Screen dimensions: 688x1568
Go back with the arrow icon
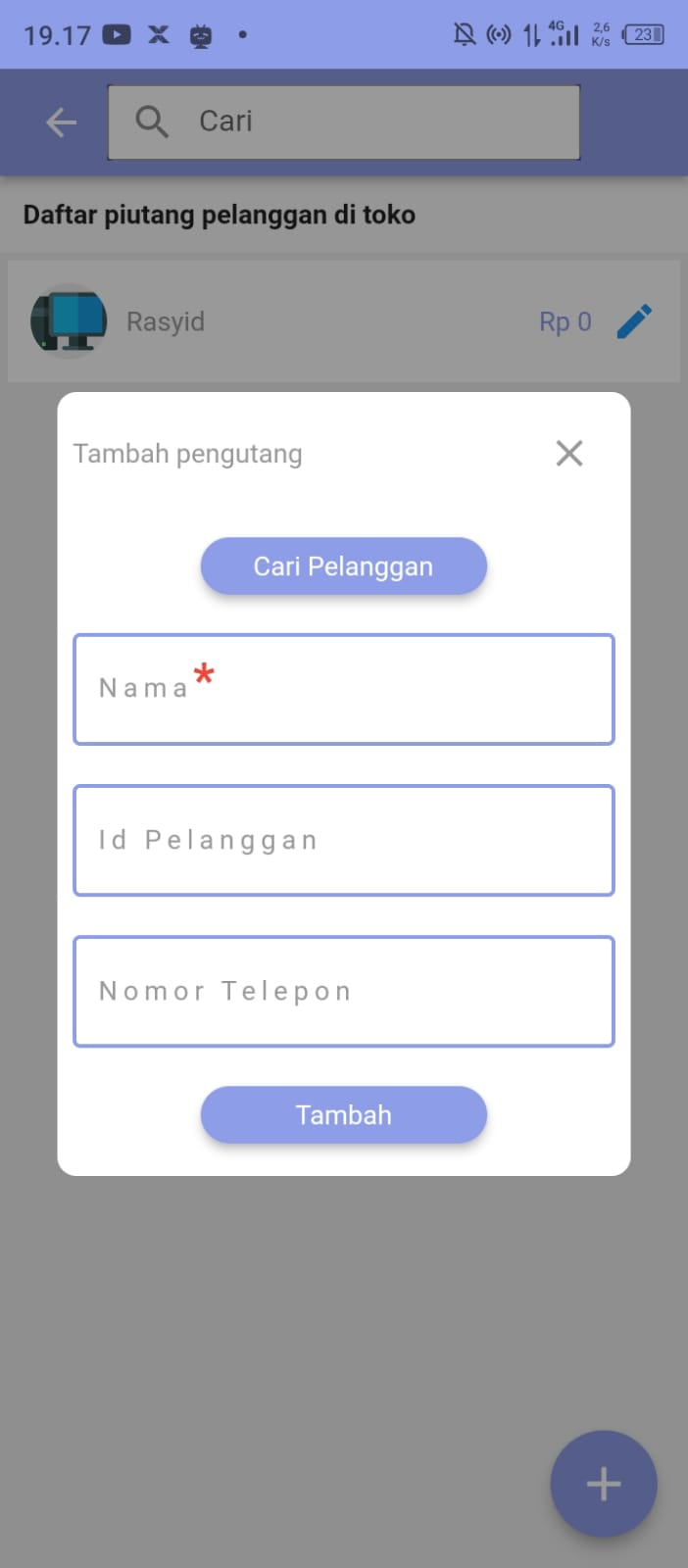61,122
